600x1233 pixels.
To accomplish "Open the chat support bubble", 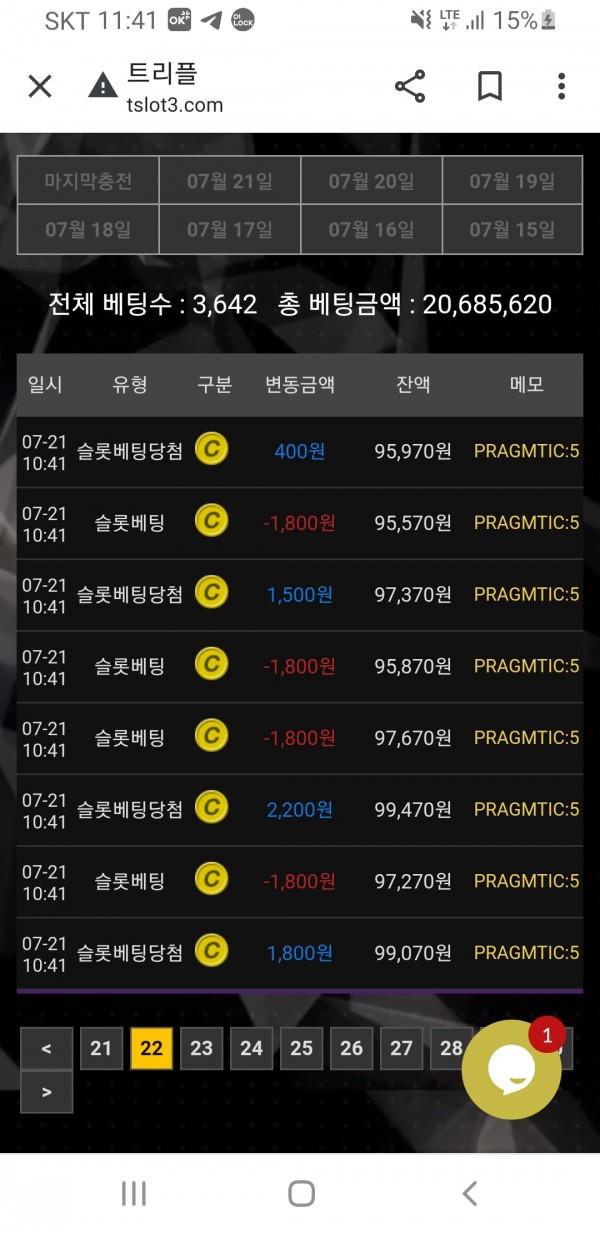I will click(511, 1069).
